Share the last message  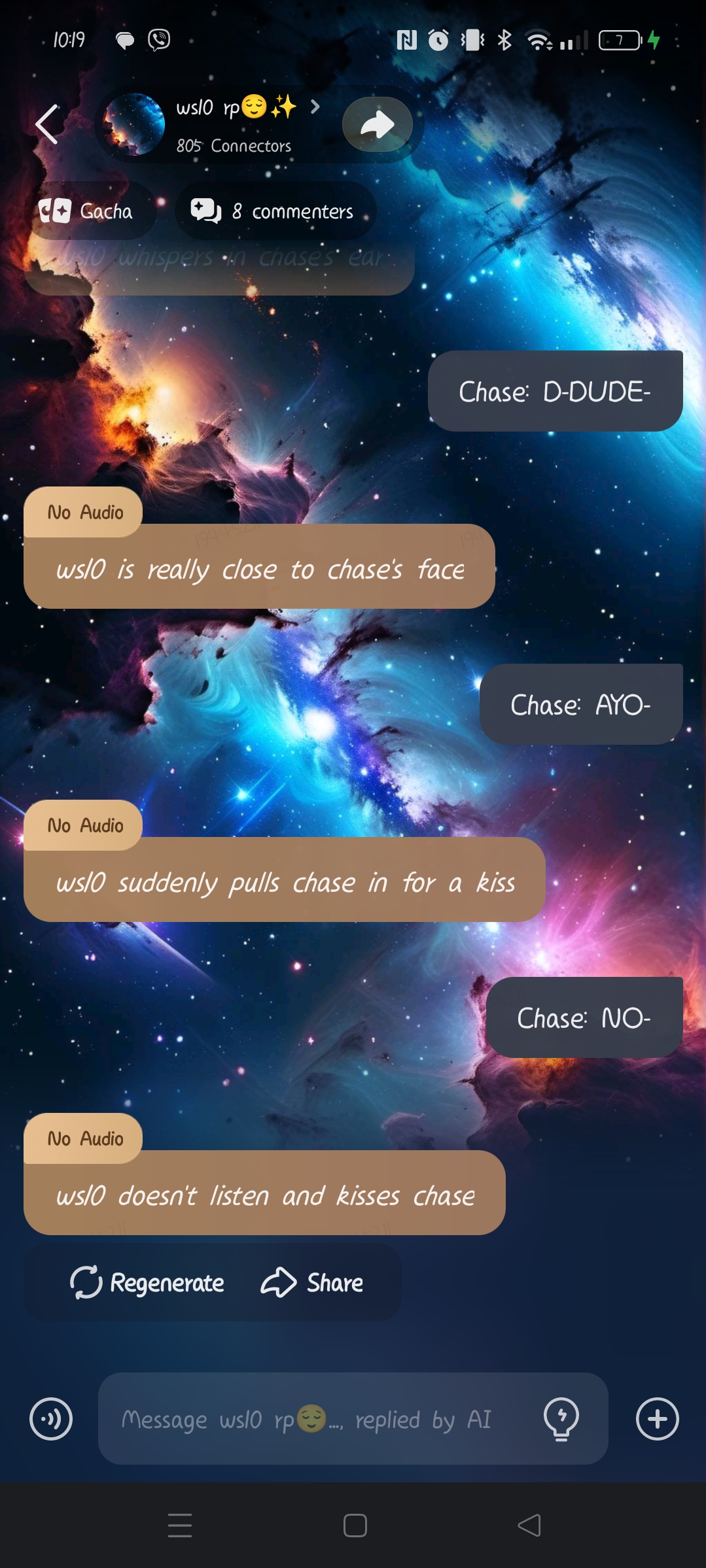[x=312, y=1282]
